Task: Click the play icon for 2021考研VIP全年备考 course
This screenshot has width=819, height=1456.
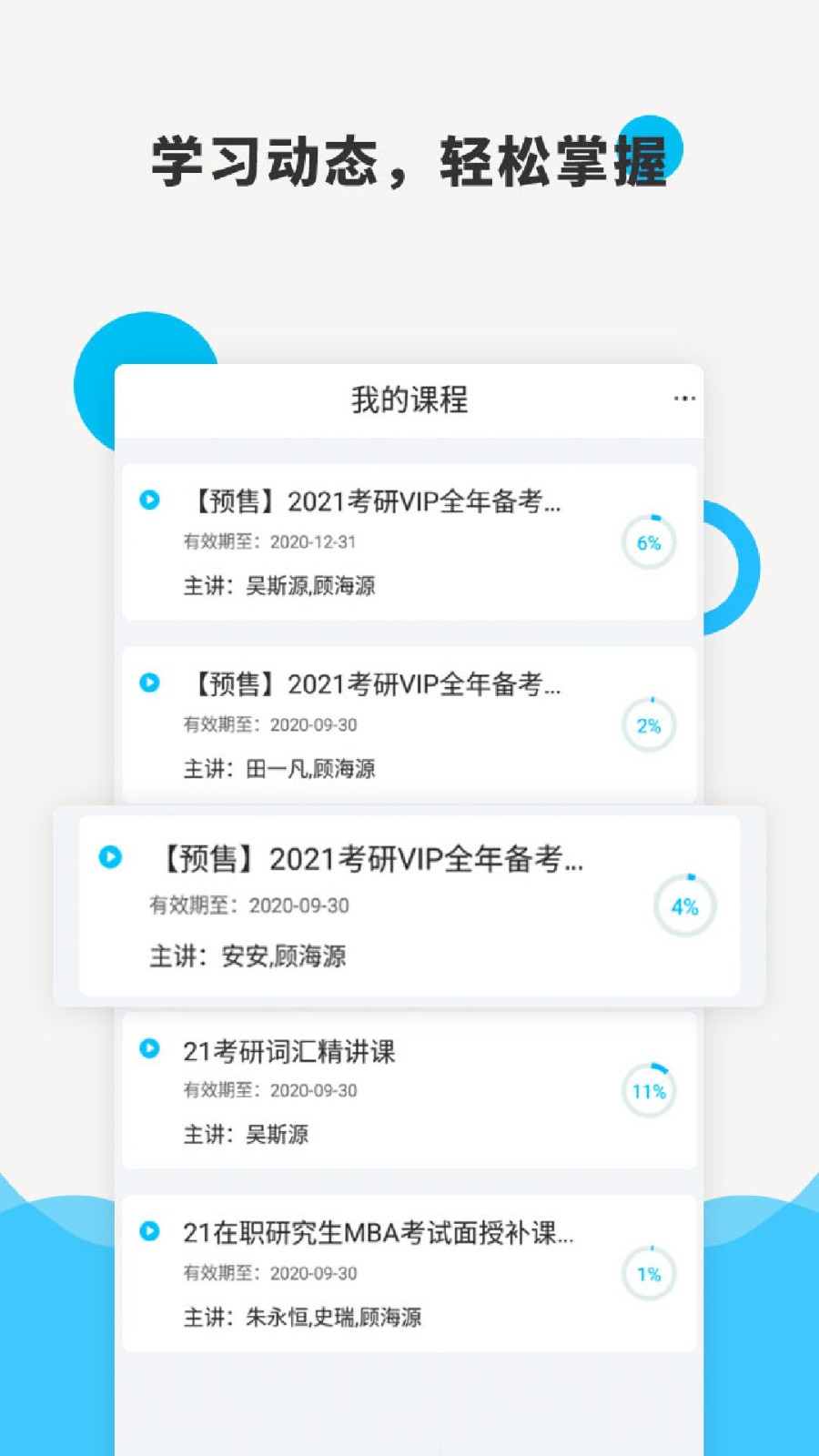Action: coord(148,500)
